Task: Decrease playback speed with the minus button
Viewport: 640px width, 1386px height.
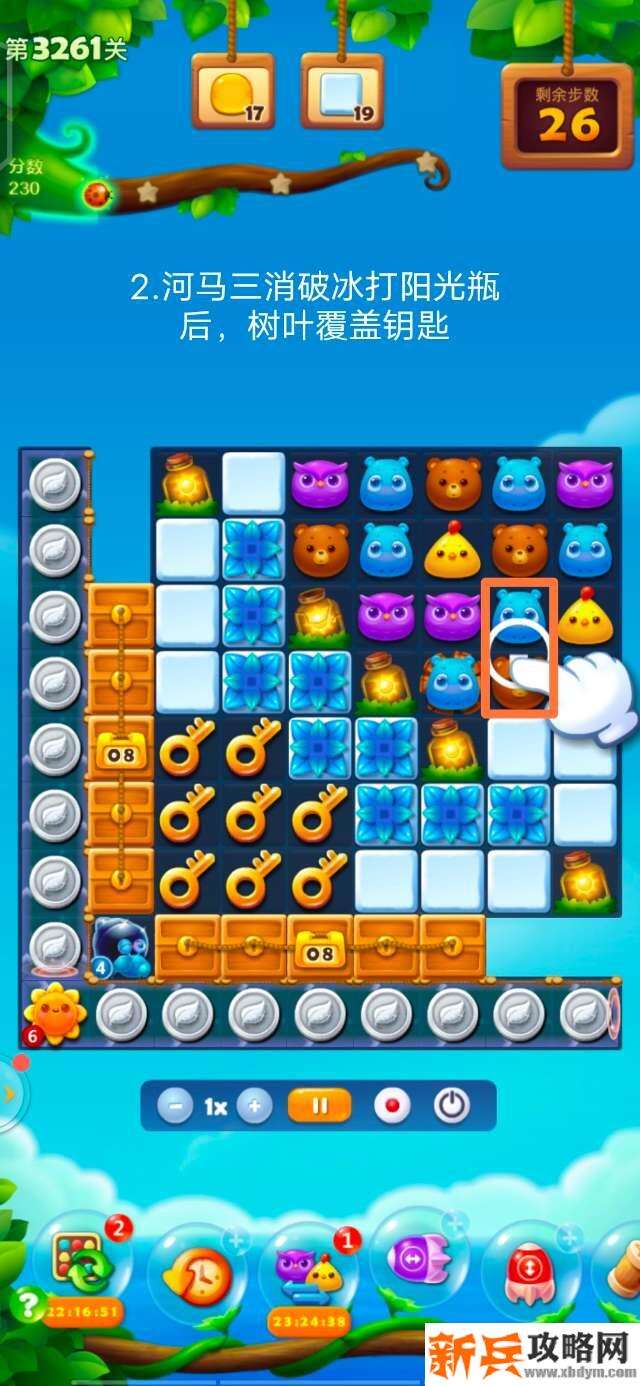Action: click(176, 1107)
